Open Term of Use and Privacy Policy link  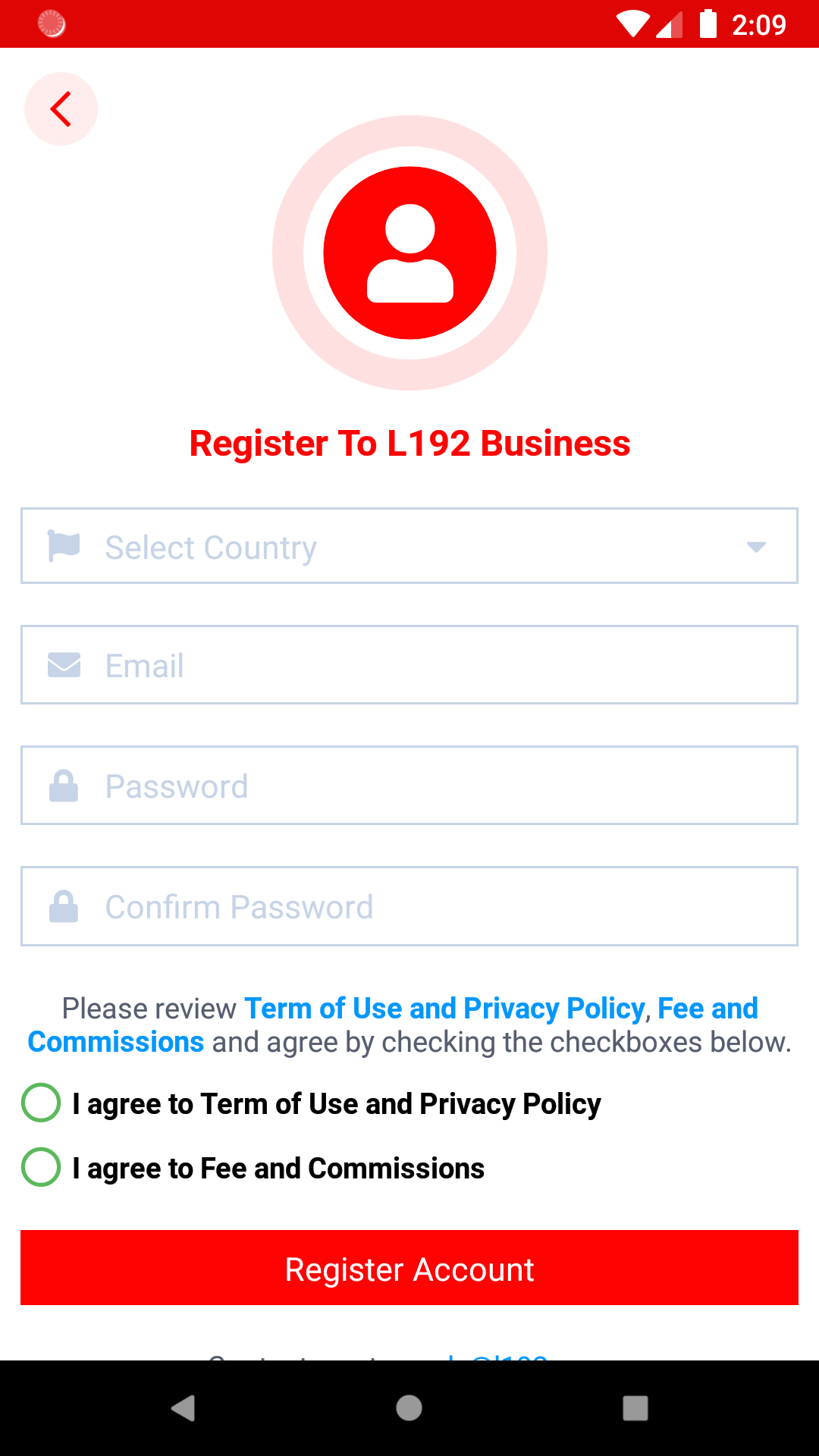click(444, 1009)
